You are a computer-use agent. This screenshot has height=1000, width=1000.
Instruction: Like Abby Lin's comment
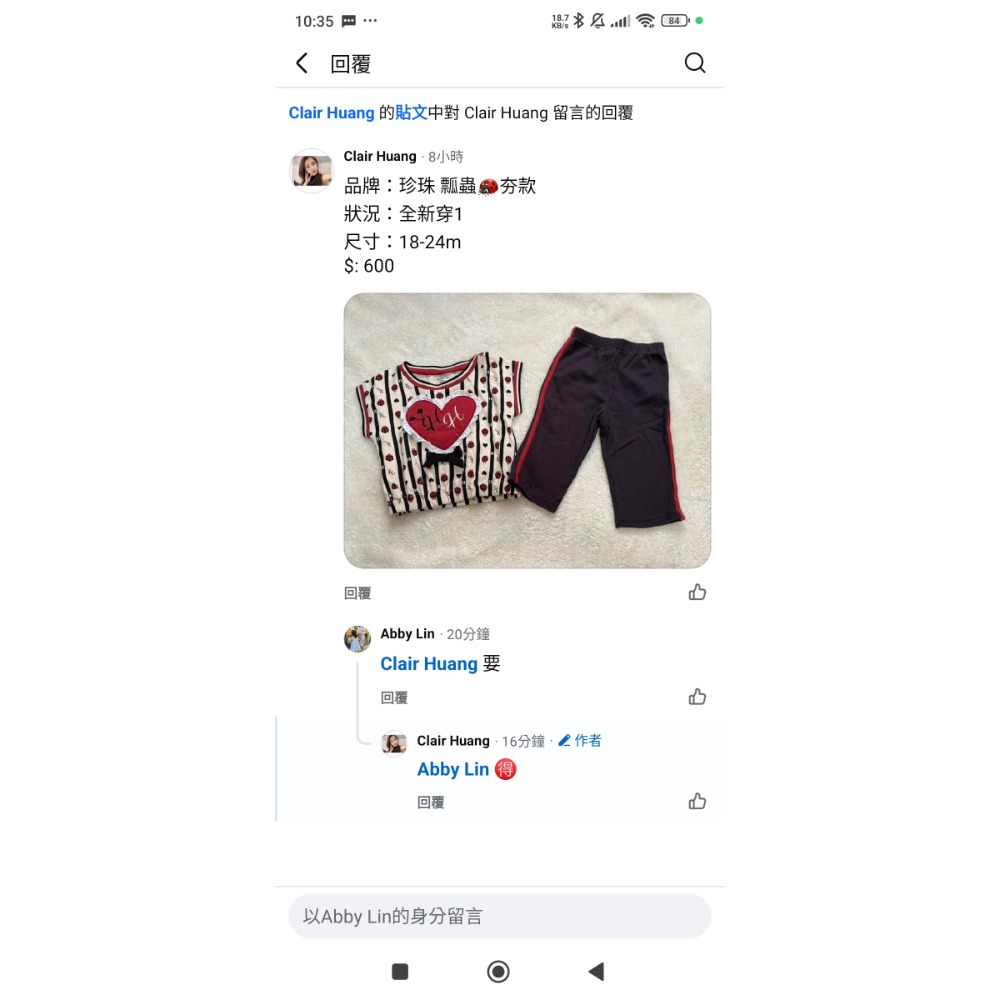click(x=697, y=697)
